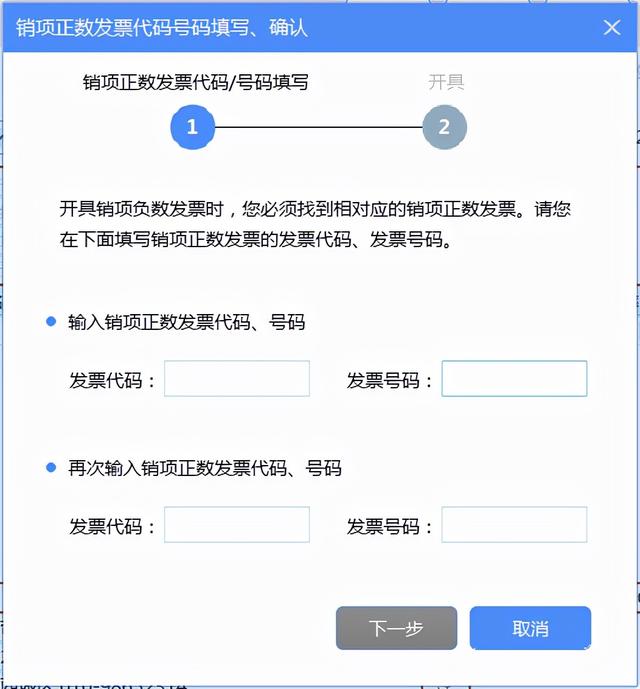Cancel with the 取消 button
Viewport: 640px width, 689px height.
click(530, 628)
